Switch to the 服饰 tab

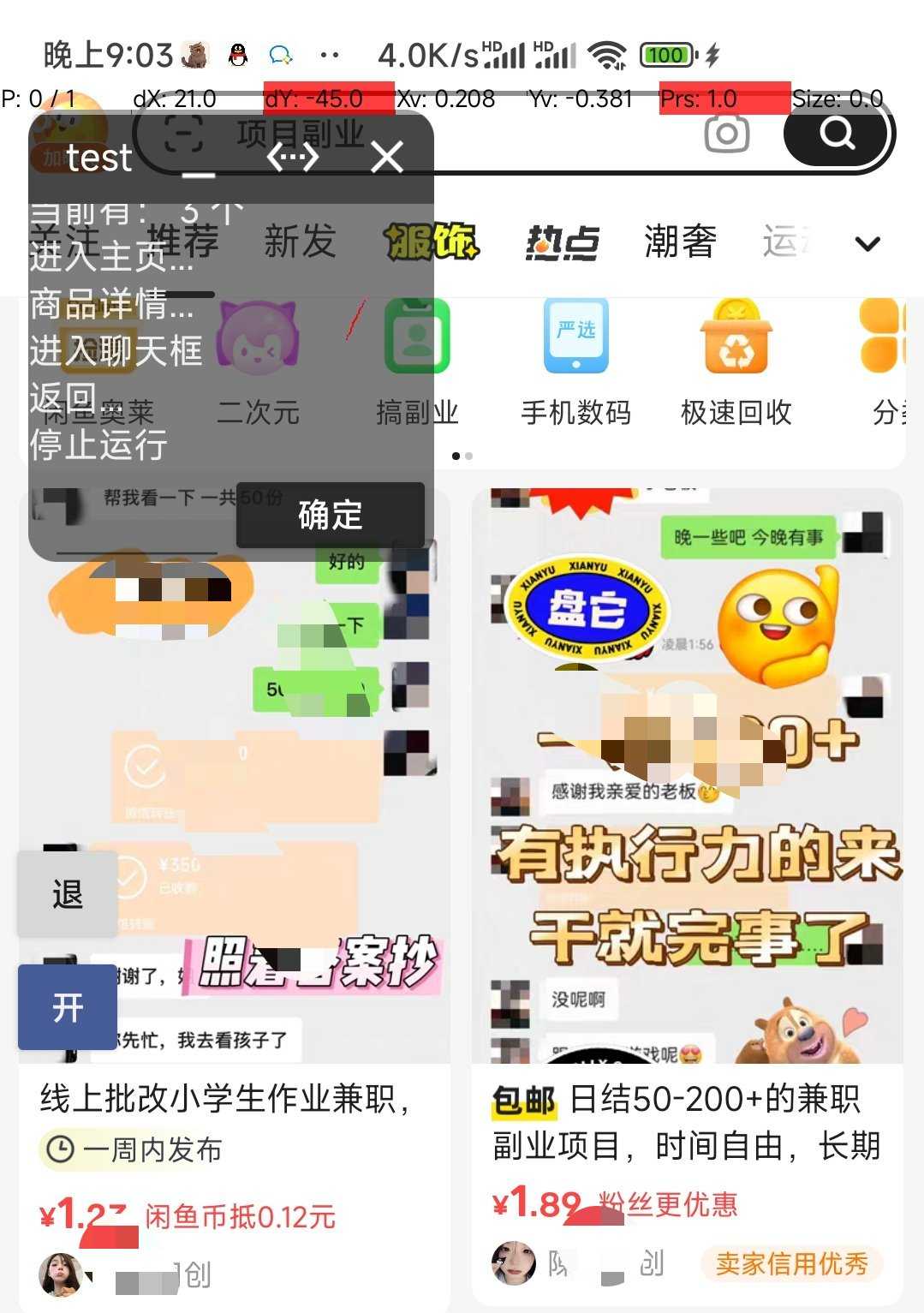431,242
